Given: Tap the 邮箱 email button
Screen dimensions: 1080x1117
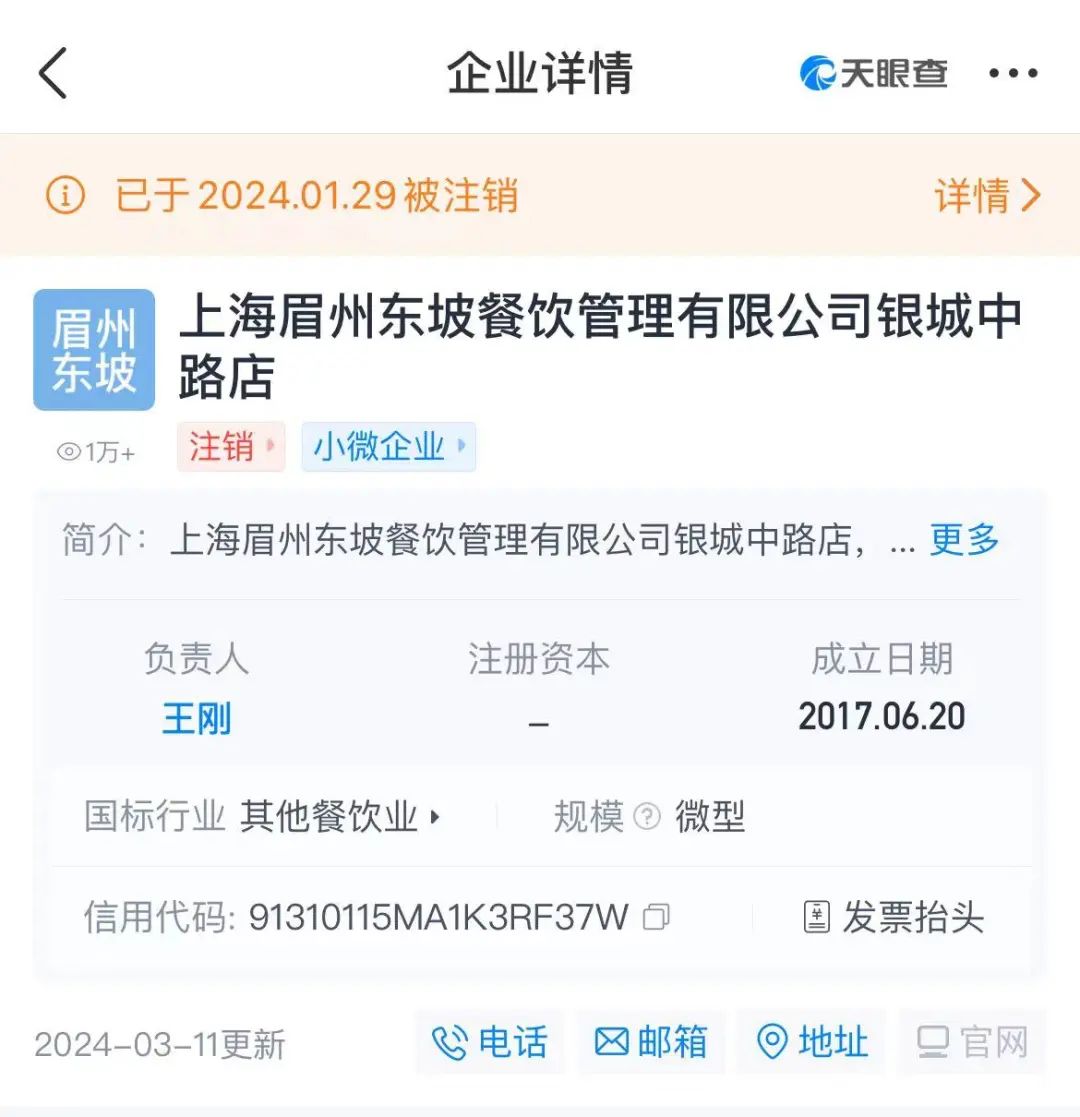Looking at the screenshot, I should (x=651, y=1043).
